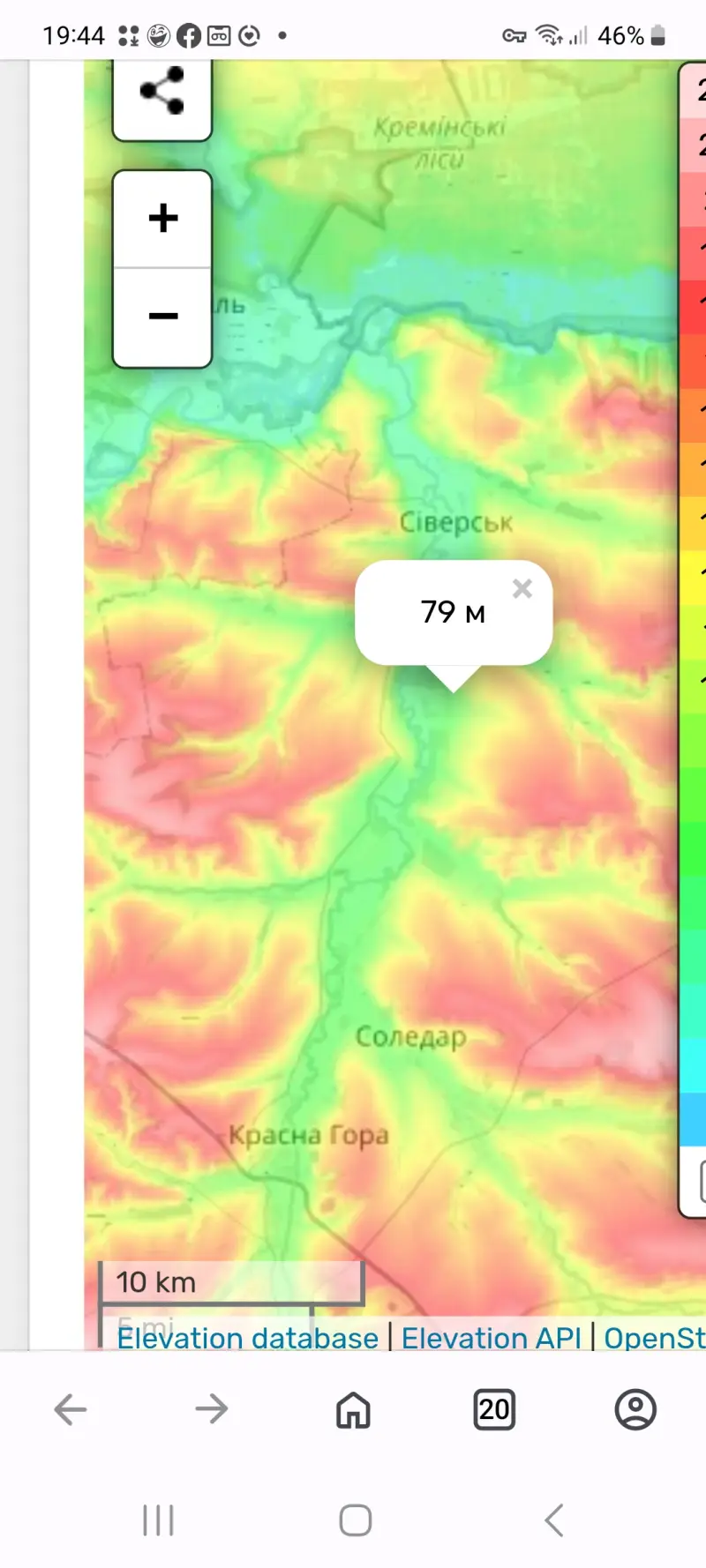Zoom in on the map

point(162,219)
